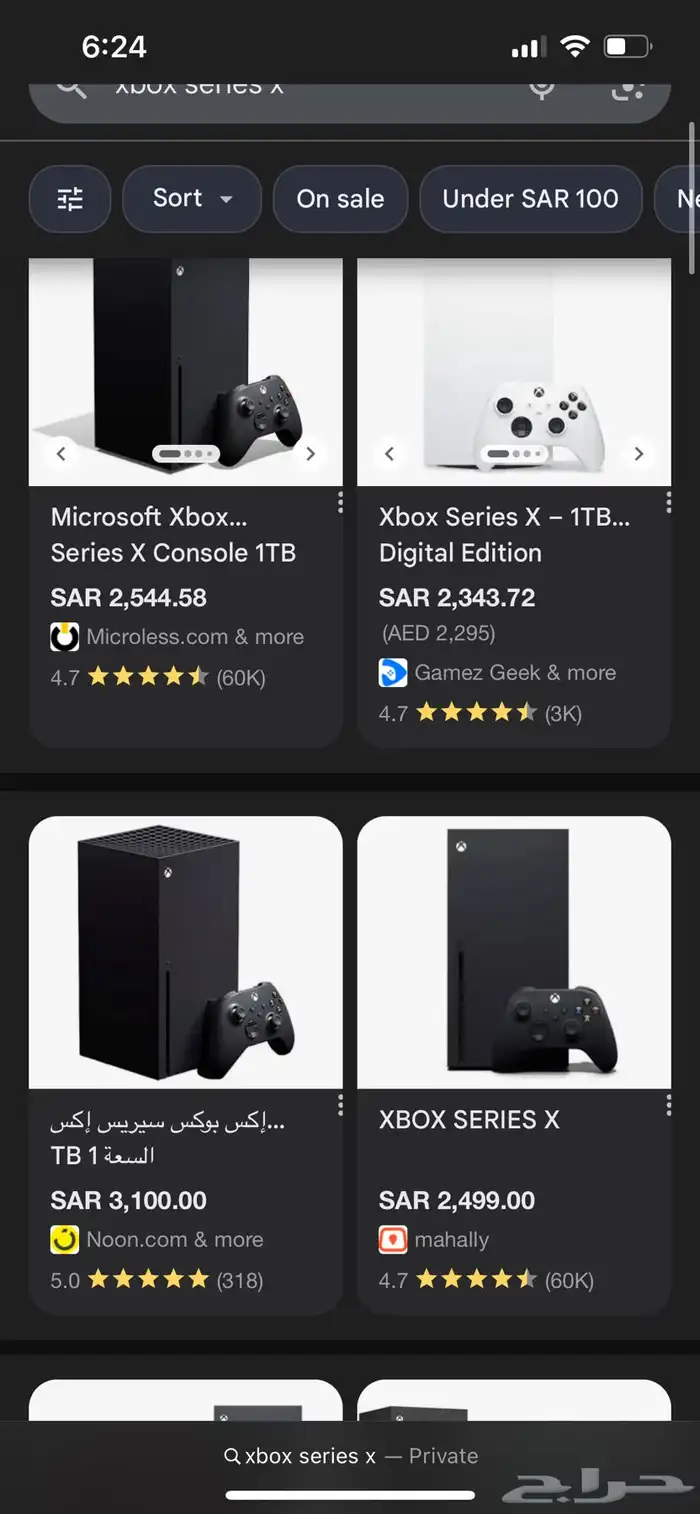Viewport: 700px width, 1514px height.
Task: Show next image of Gamez Geek Xbox
Action: [x=638, y=454]
